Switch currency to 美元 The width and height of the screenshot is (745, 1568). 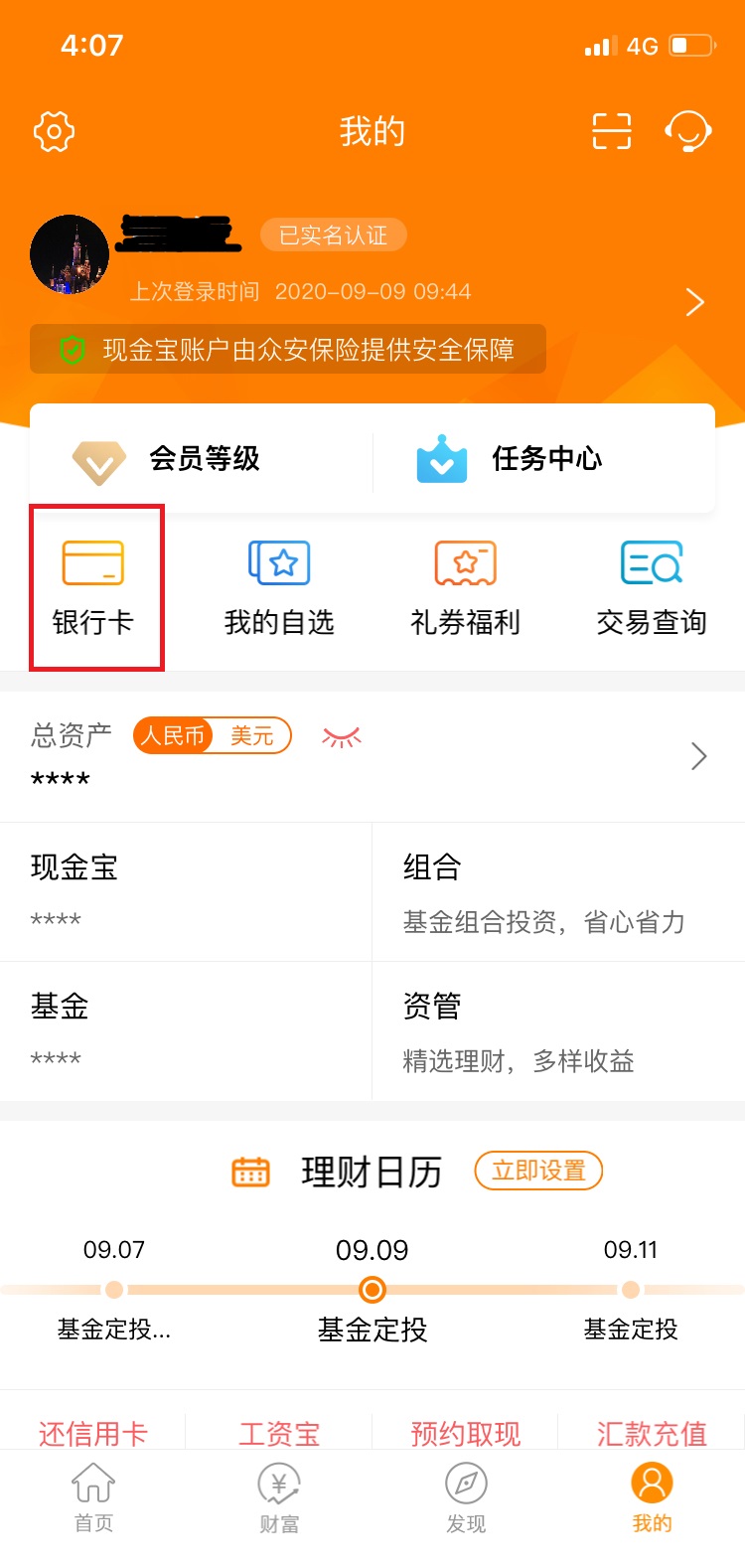pyautogui.click(x=251, y=735)
